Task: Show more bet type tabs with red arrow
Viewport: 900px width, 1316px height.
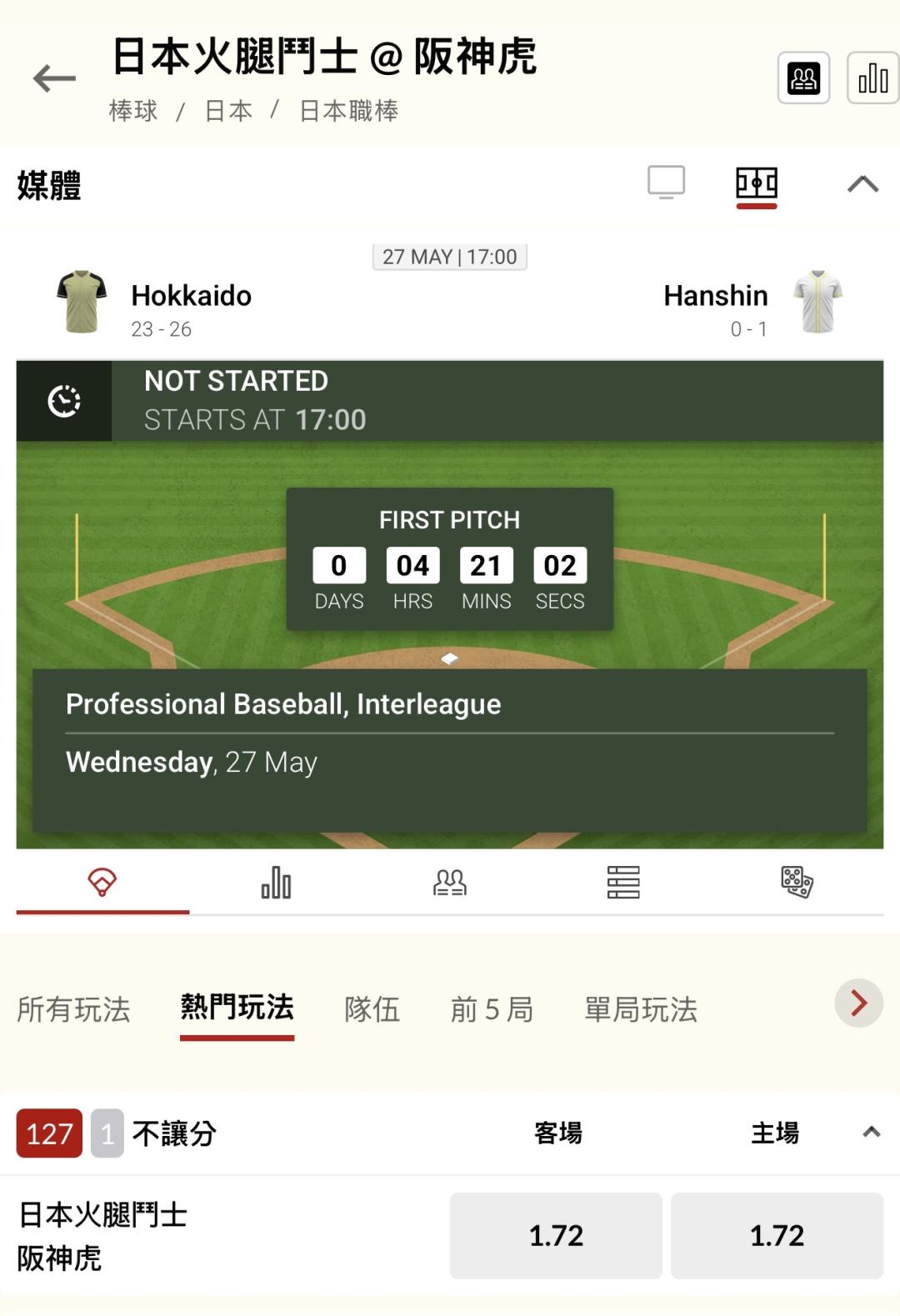Action: (x=859, y=1003)
